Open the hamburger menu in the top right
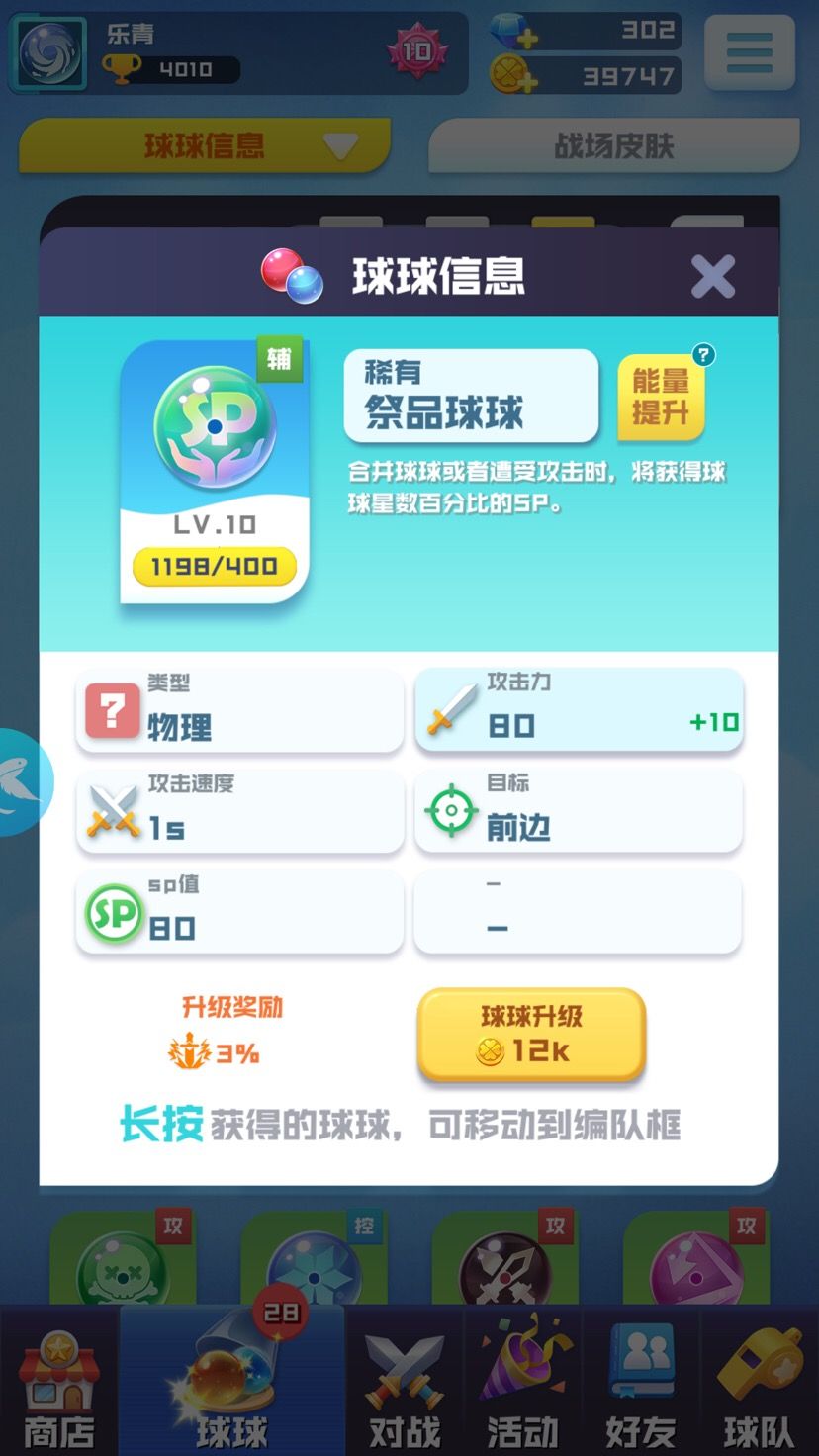Image resolution: width=819 pixels, height=1456 pixels. (750, 52)
